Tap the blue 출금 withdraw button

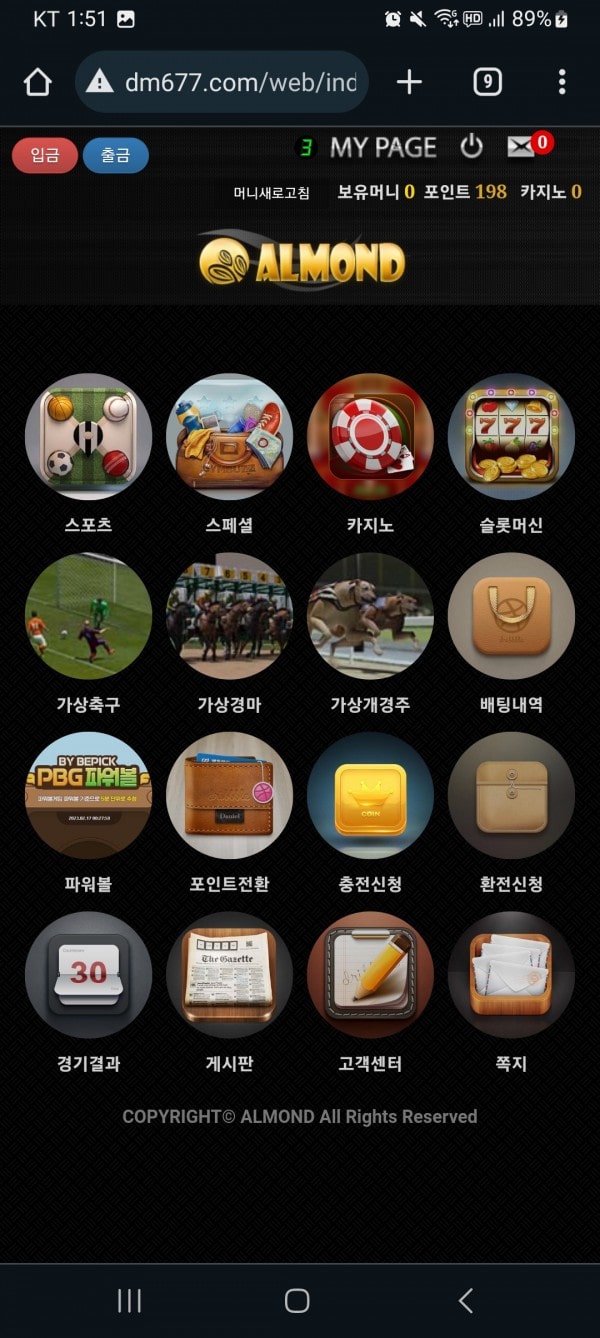tap(115, 156)
